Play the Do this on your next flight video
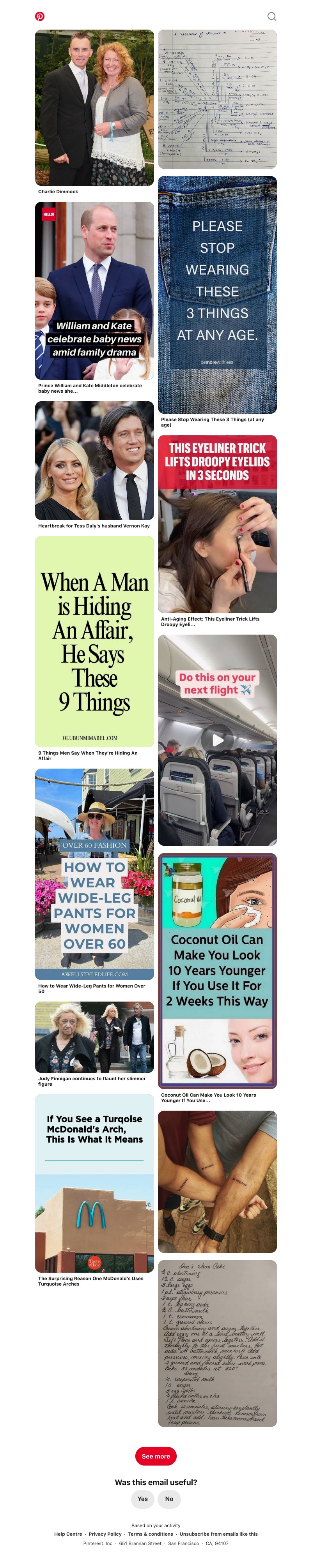Image resolution: width=312 pixels, height=1568 pixels. pyautogui.click(x=217, y=739)
